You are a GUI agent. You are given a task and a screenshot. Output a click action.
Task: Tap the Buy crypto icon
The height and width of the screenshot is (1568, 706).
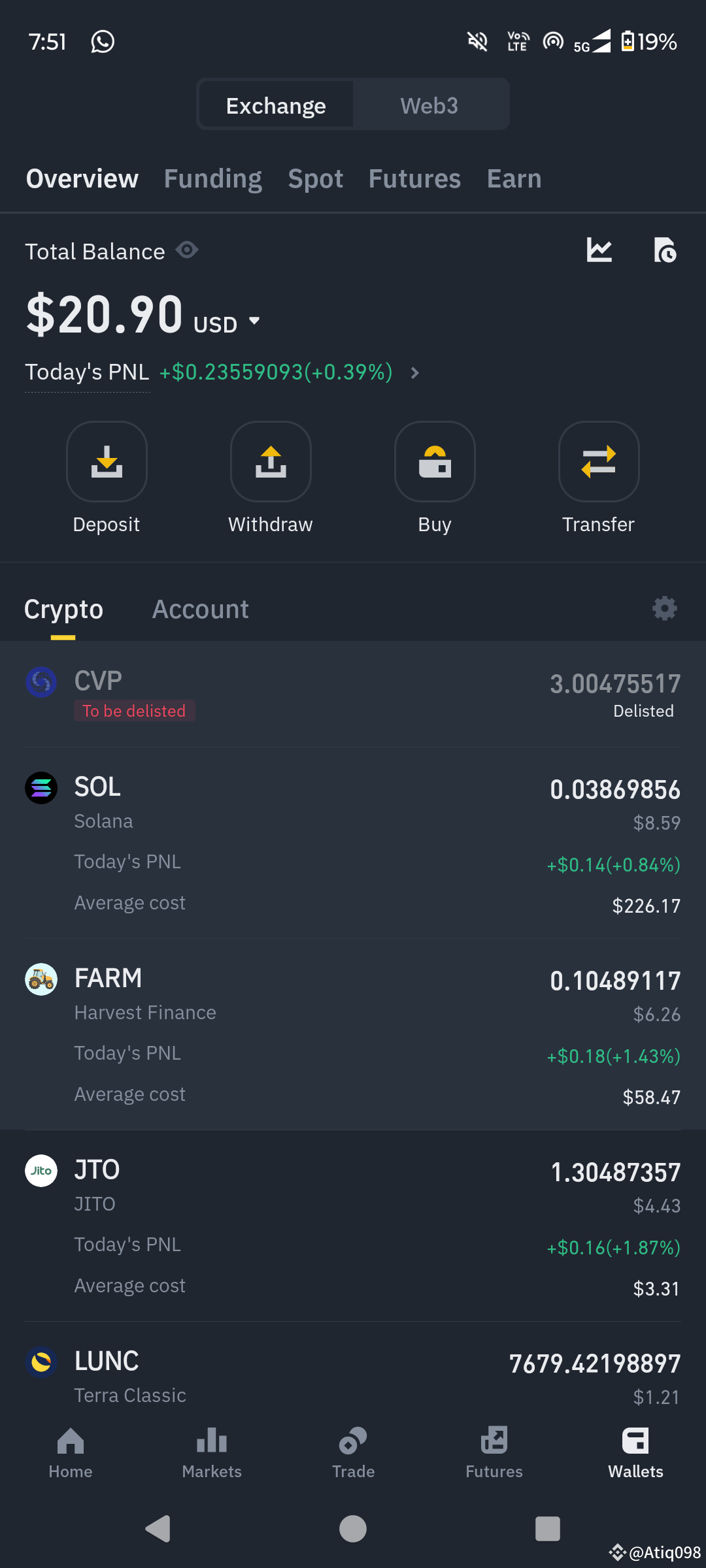pyautogui.click(x=435, y=462)
